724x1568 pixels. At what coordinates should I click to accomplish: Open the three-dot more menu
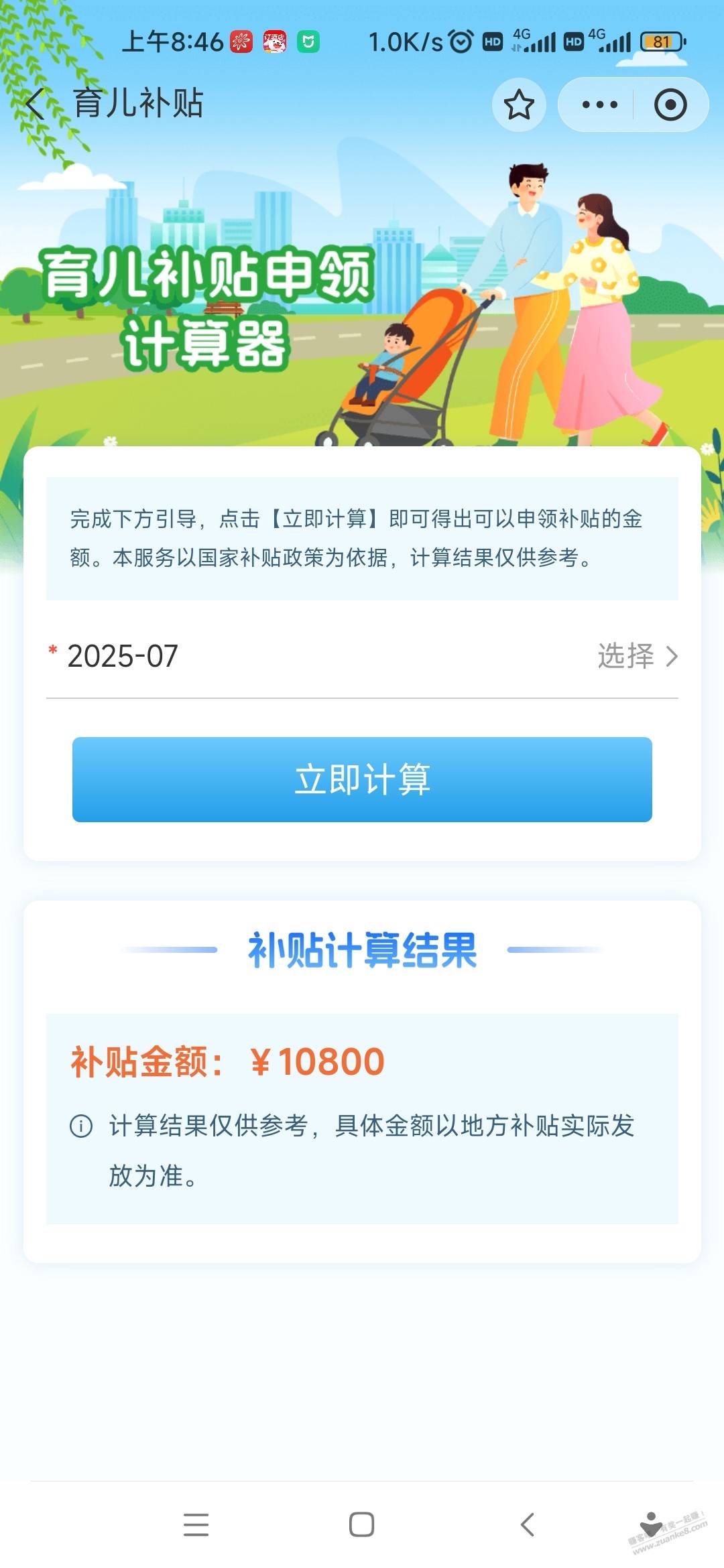click(599, 105)
